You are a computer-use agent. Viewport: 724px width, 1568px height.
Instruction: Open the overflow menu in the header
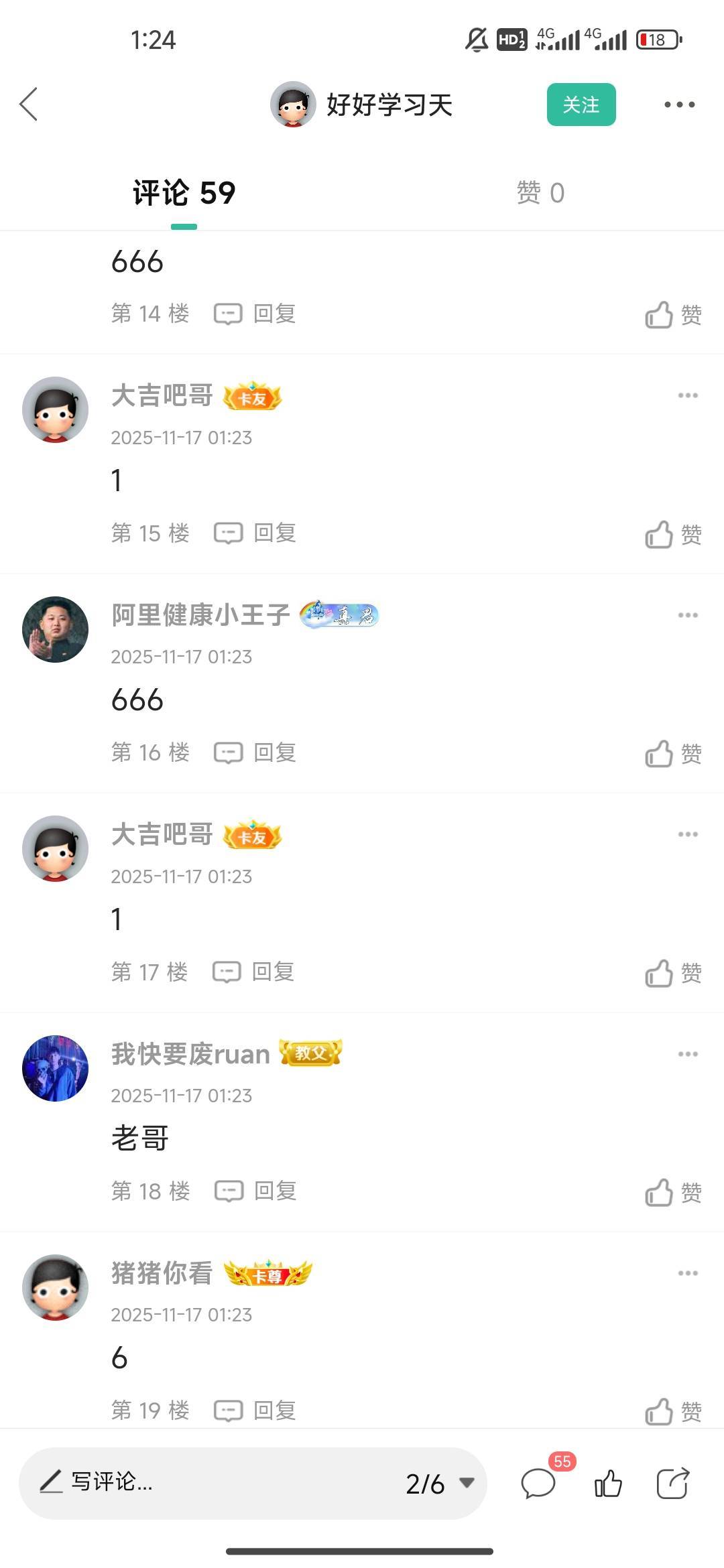(679, 105)
